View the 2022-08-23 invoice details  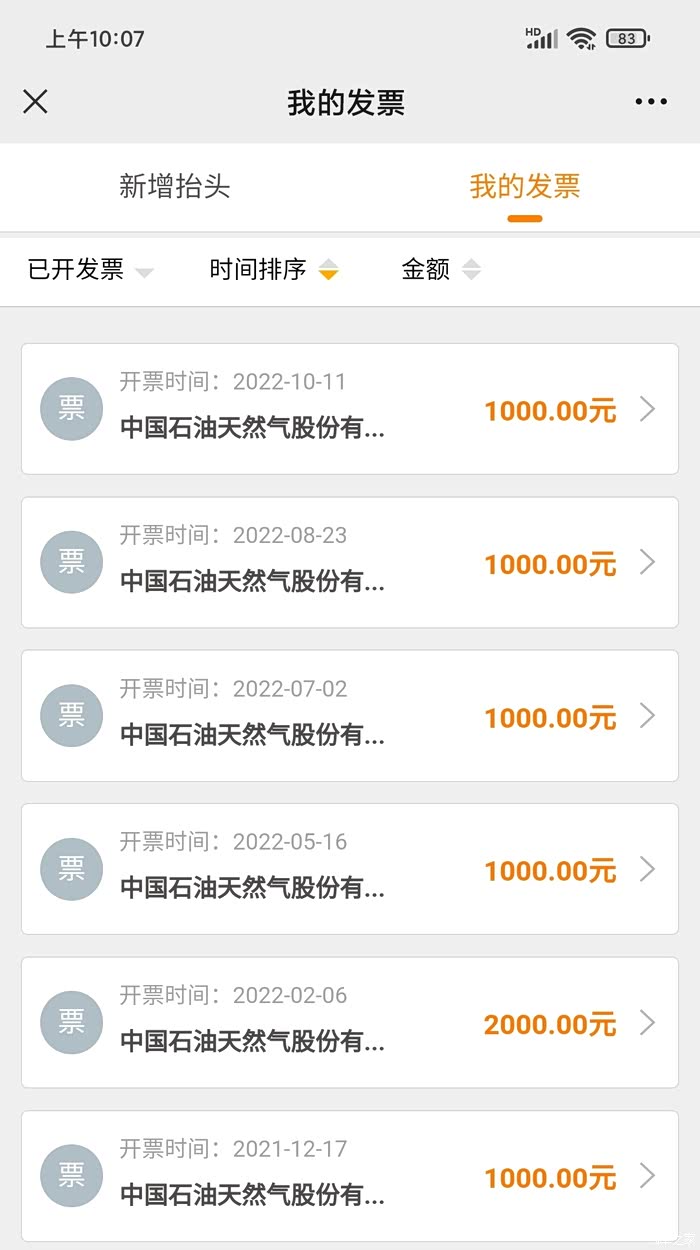(x=350, y=562)
